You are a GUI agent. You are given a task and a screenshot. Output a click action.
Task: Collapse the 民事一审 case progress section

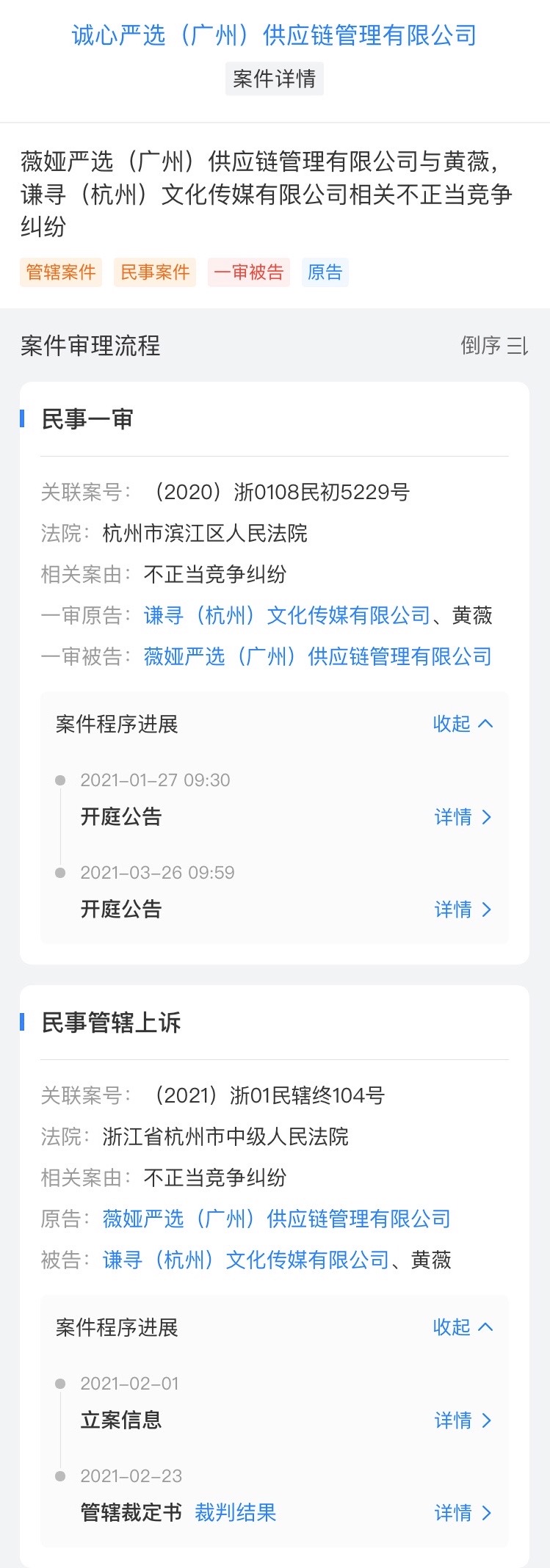[x=463, y=724]
